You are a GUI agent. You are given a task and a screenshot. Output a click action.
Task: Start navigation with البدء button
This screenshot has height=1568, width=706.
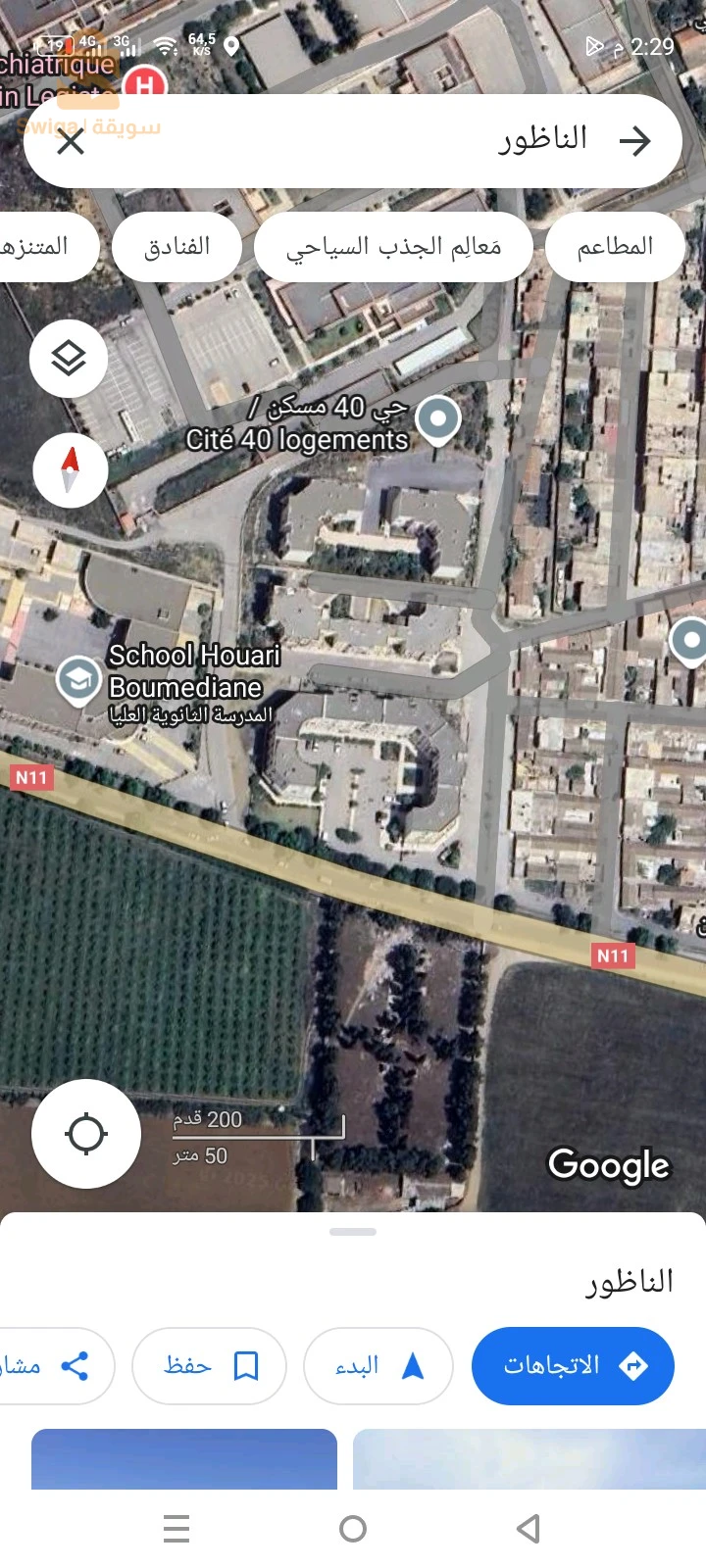click(378, 1366)
